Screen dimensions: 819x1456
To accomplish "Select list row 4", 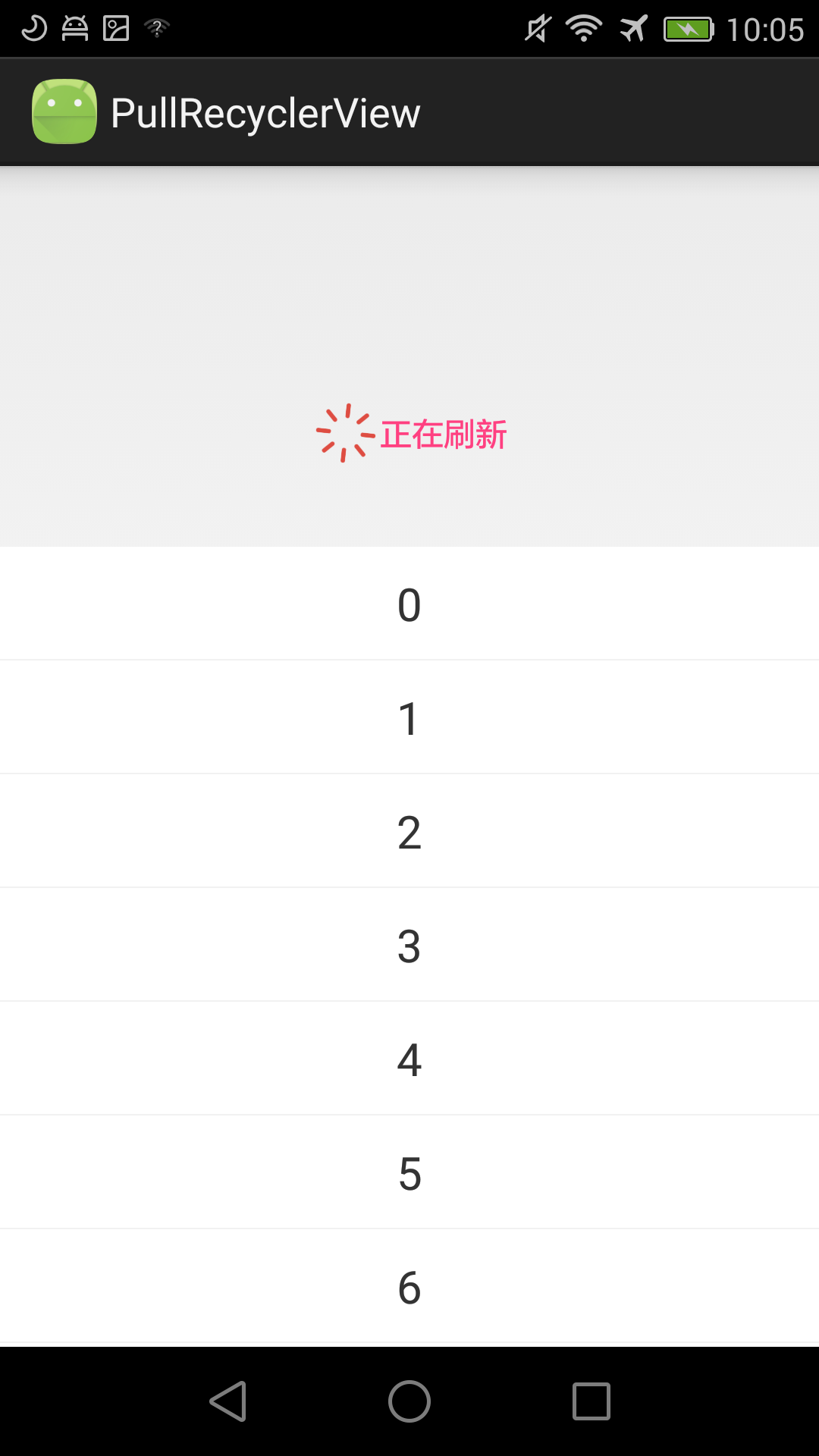I will click(409, 1059).
